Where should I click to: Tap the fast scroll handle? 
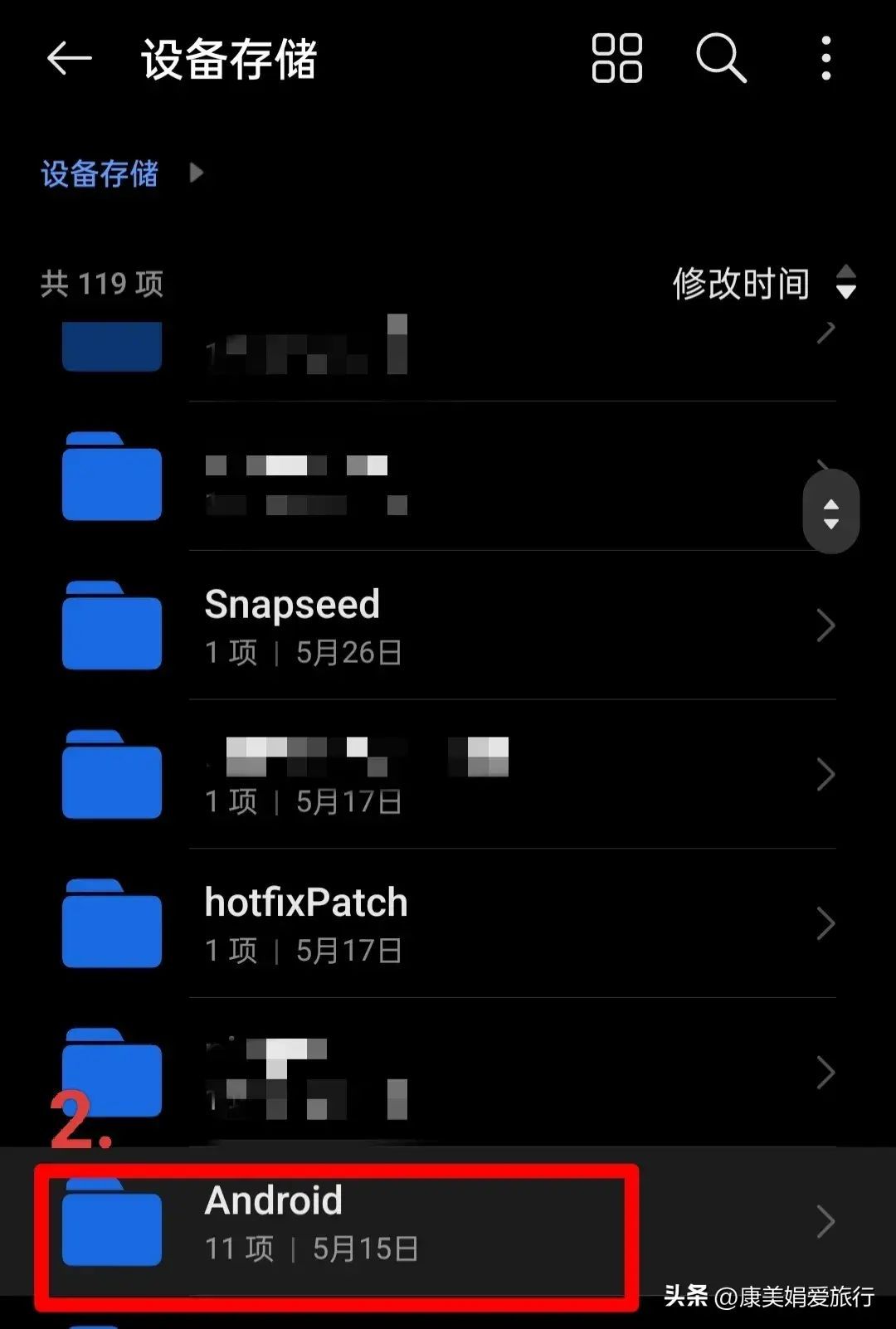[x=830, y=513]
